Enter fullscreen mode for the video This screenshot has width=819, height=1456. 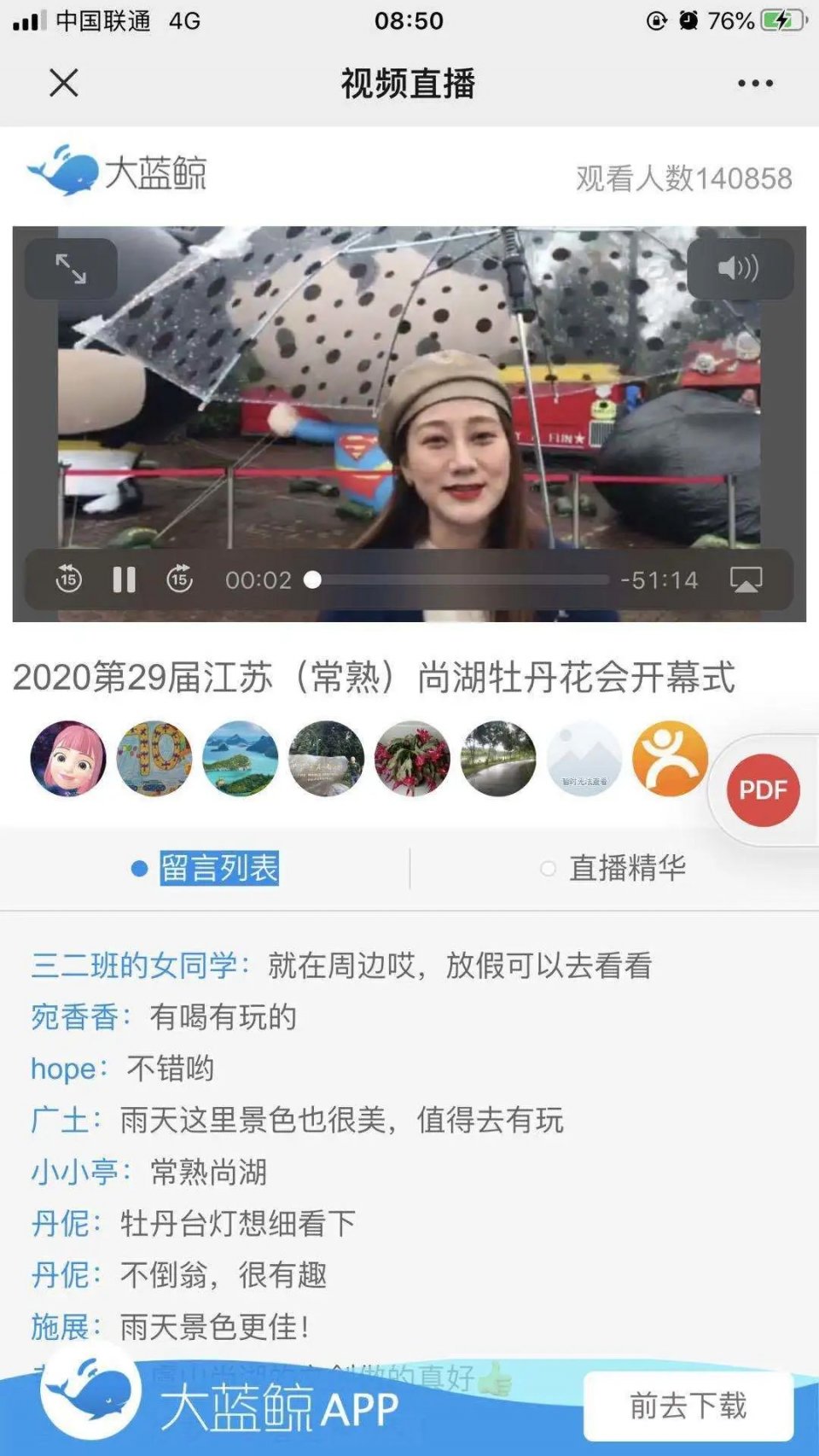[72, 270]
